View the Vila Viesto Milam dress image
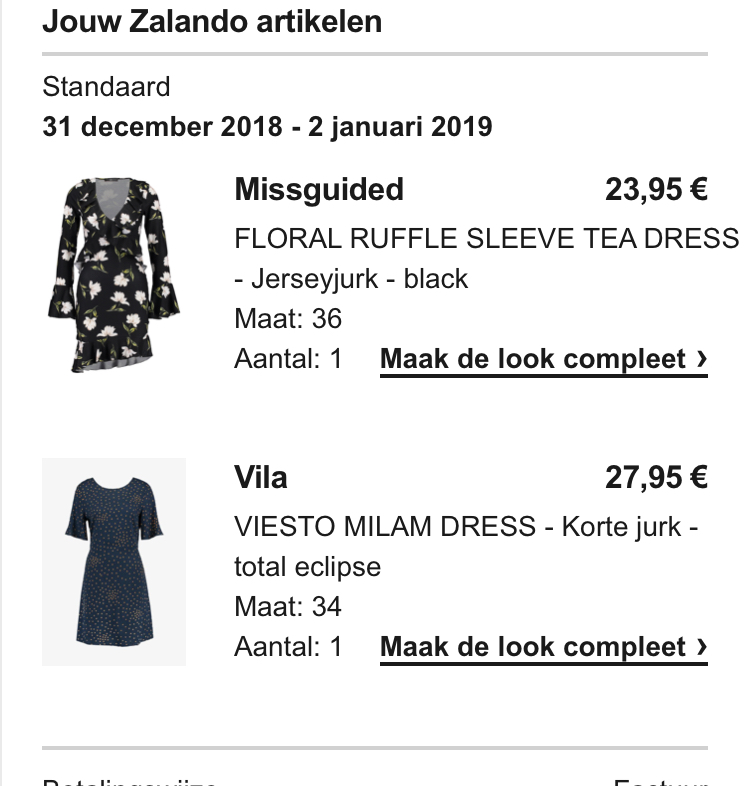The image size is (745, 786). (114, 562)
